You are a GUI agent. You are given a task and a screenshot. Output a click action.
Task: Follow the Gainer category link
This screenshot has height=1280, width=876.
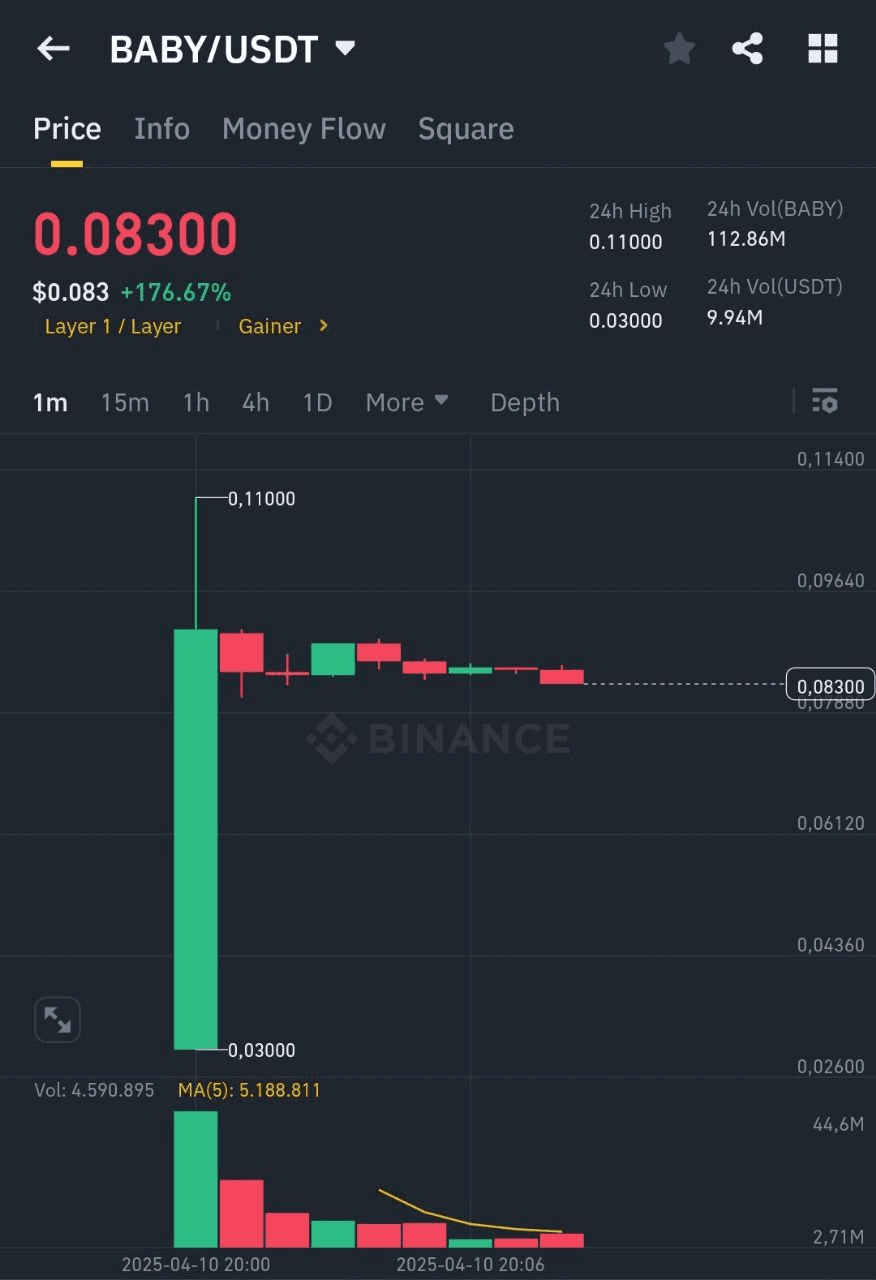point(269,326)
